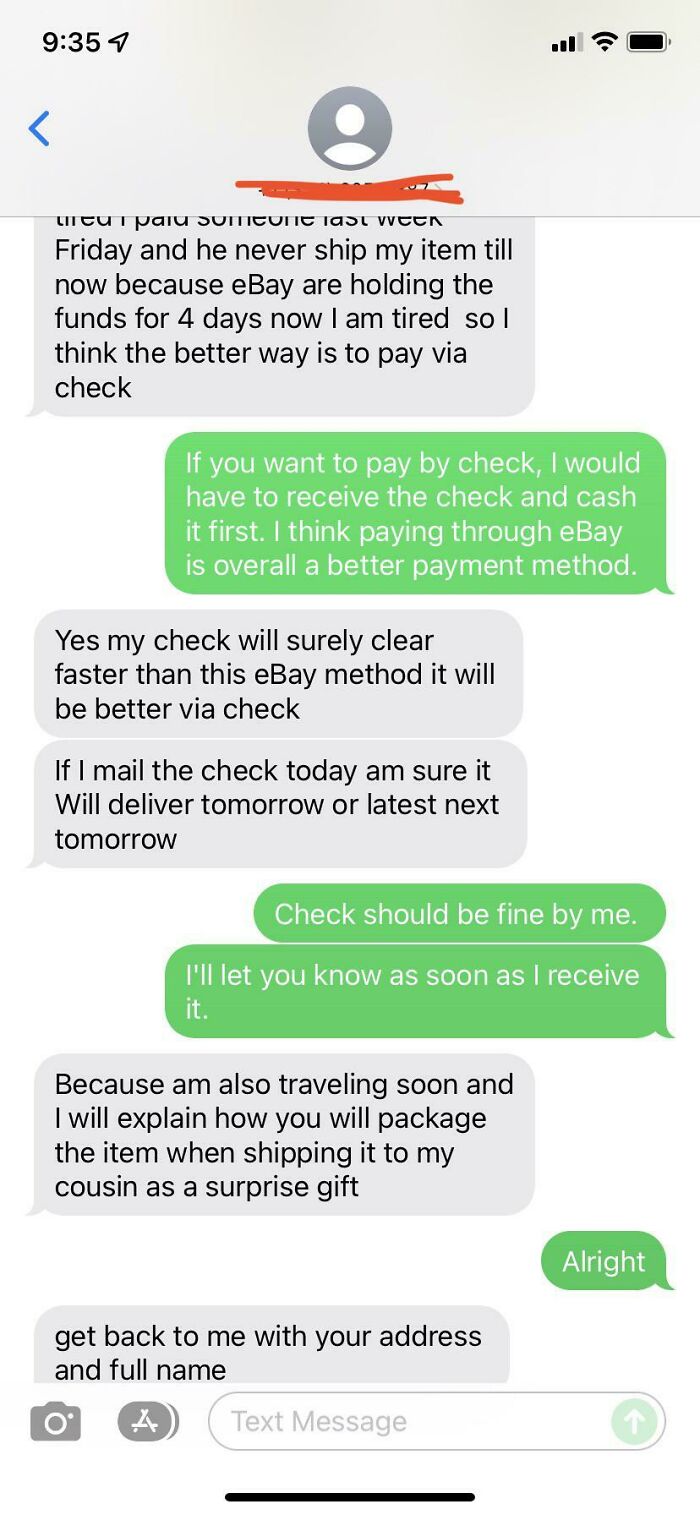Viewport: 700px width, 1515px height.
Task: Send the message with the arrow button
Action: tap(634, 1421)
